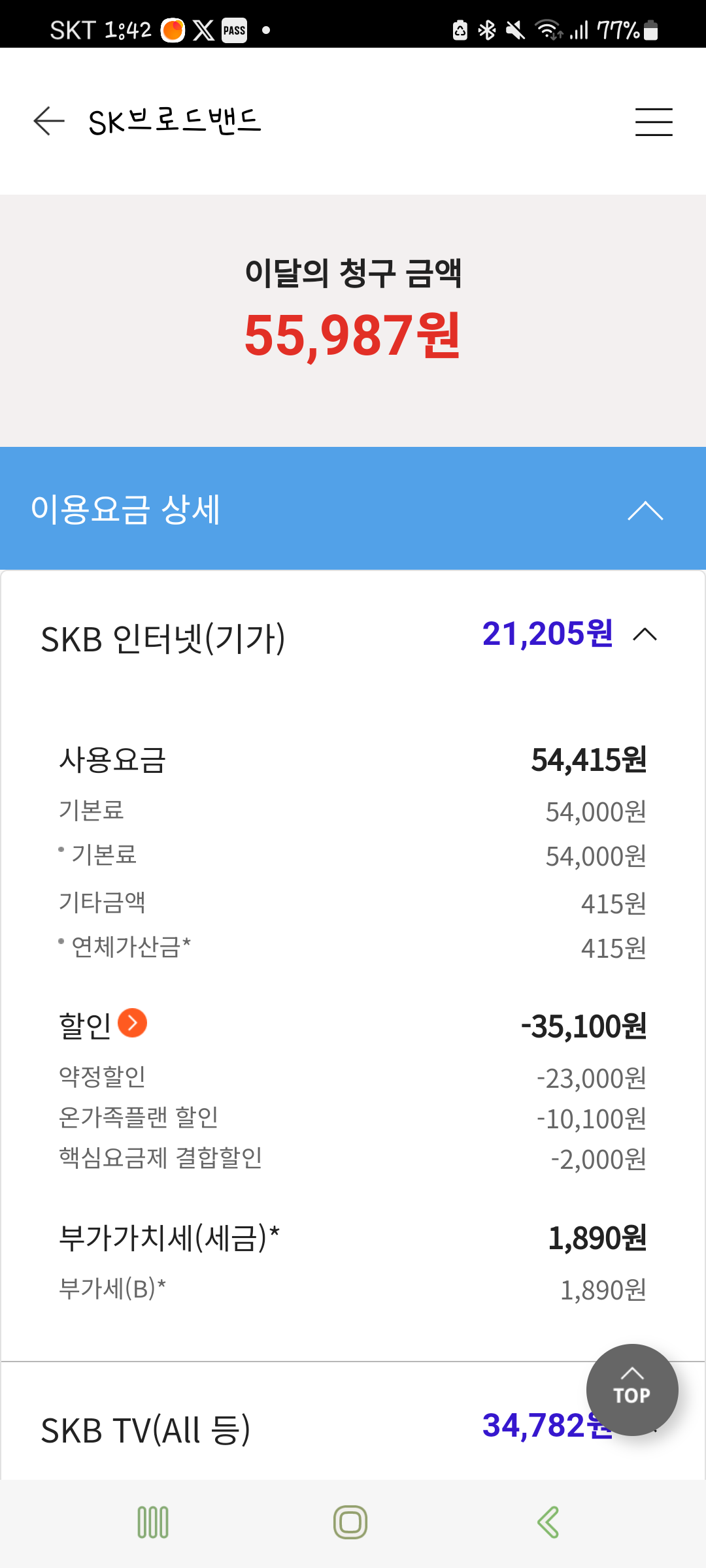The image size is (706, 1568).
Task: Go back using the top-left arrow
Action: (x=49, y=122)
